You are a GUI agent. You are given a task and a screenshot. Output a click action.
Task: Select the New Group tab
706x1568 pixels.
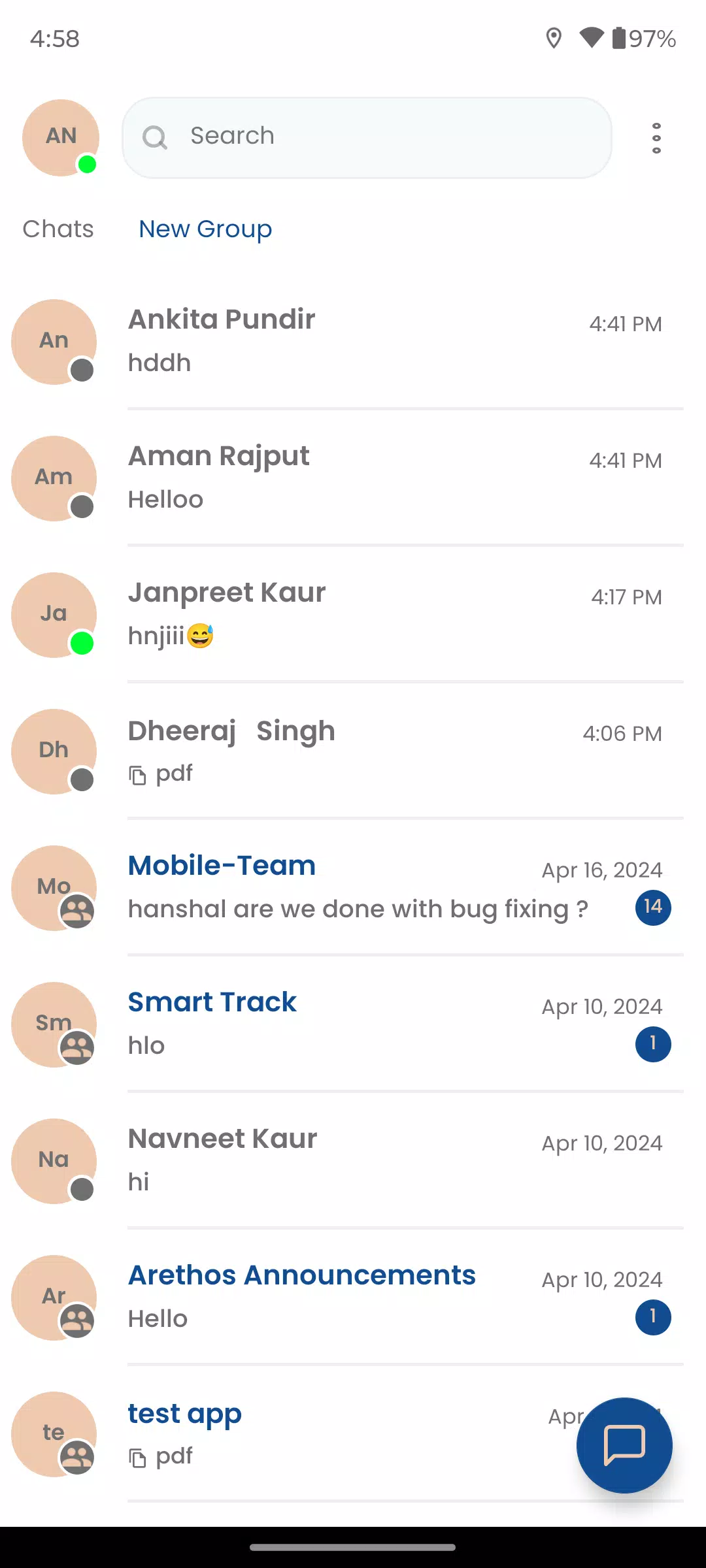tap(205, 229)
